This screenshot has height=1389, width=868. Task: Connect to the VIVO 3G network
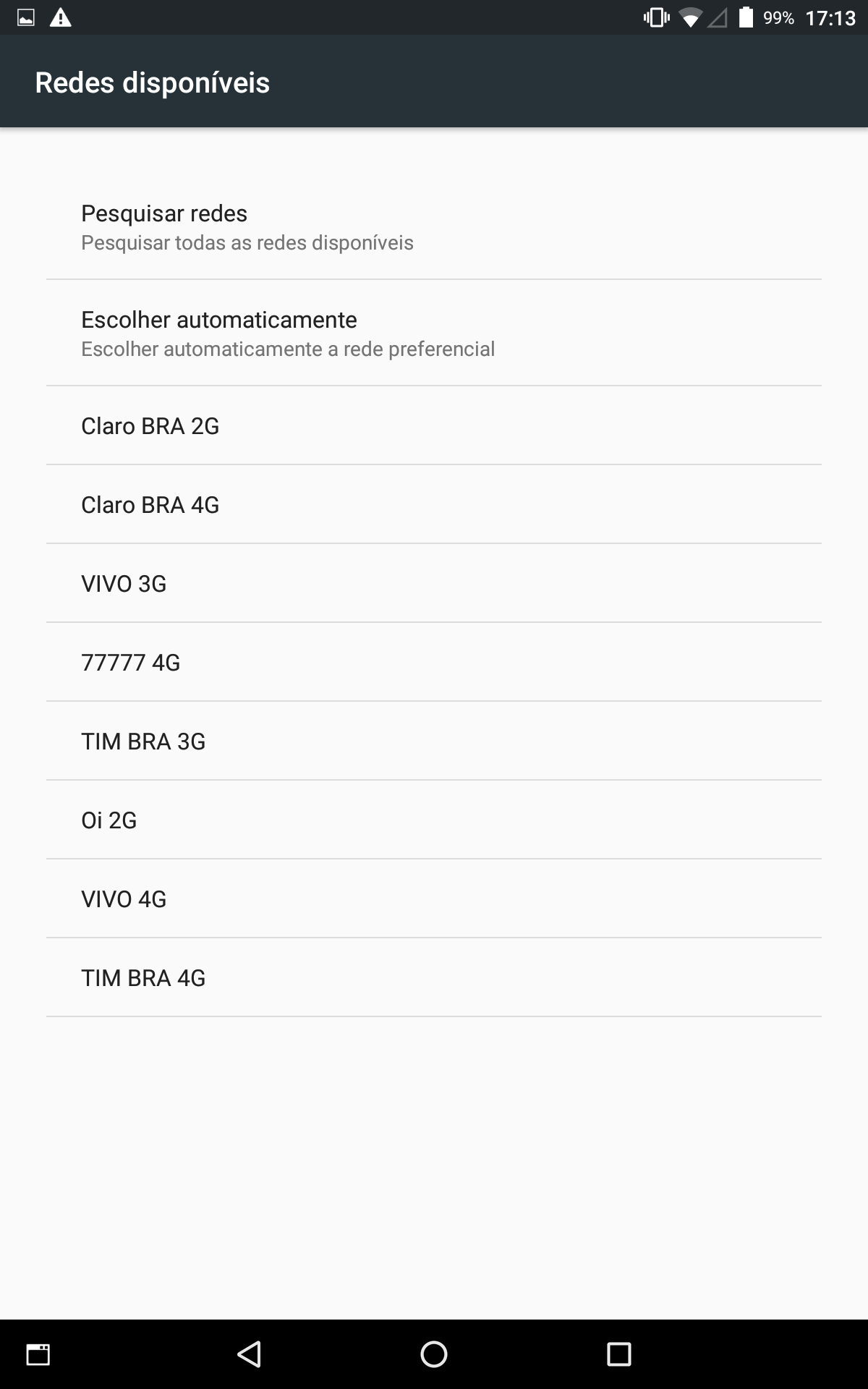click(434, 583)
